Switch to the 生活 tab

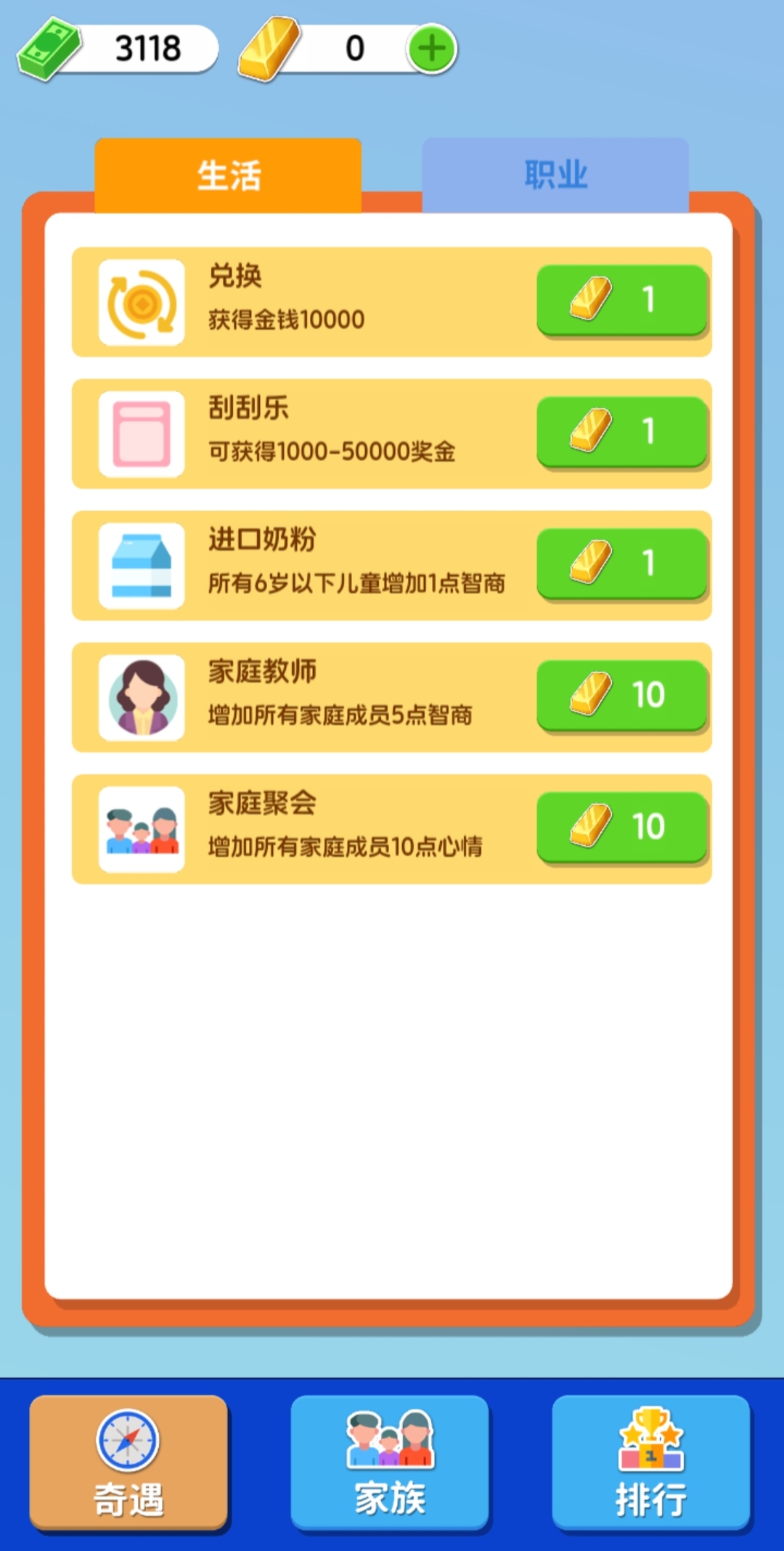click(228, 175)
